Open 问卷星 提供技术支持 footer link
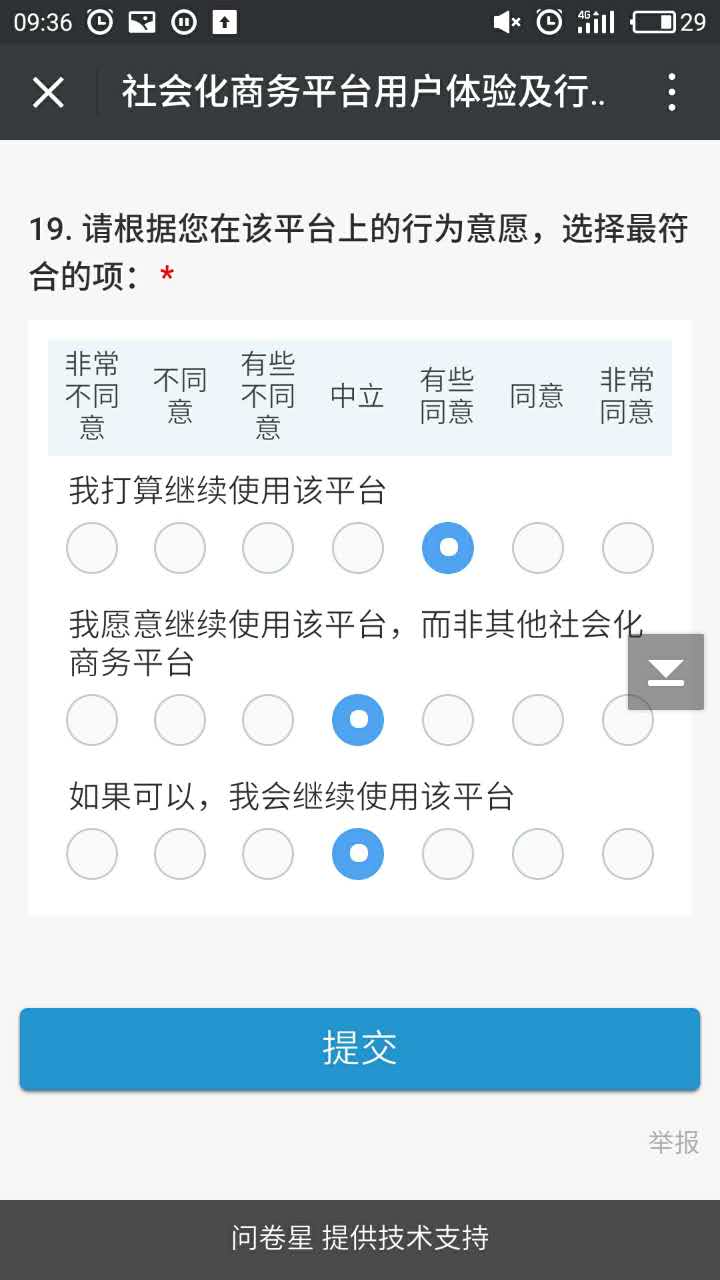 point(360,1238)
